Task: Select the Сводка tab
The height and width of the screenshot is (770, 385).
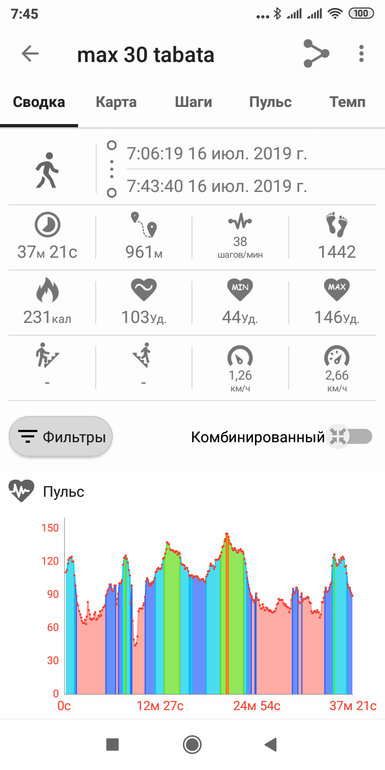Action: pos(39,102)
